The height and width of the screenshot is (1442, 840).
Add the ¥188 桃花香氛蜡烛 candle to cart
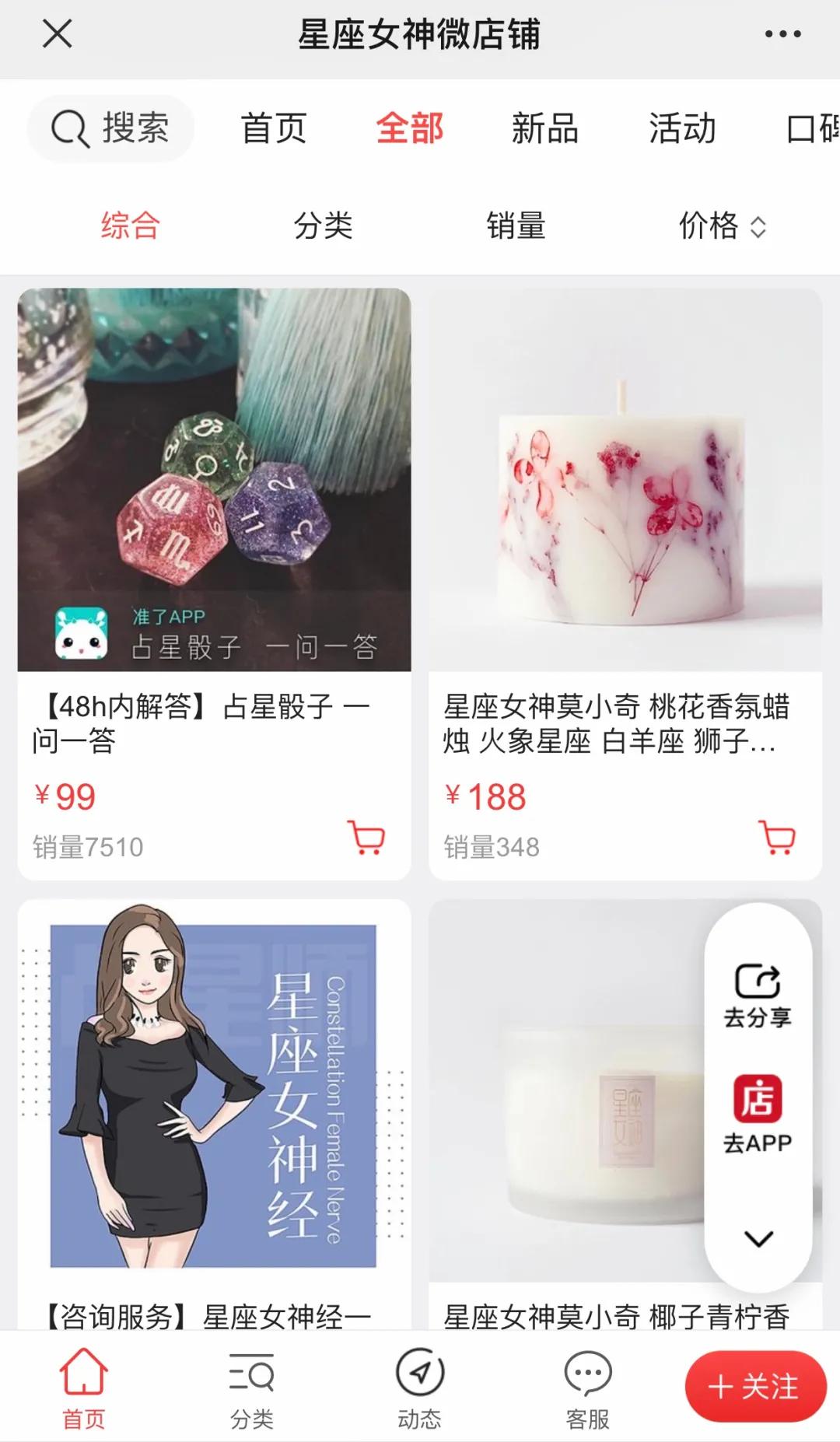(775, 839)
